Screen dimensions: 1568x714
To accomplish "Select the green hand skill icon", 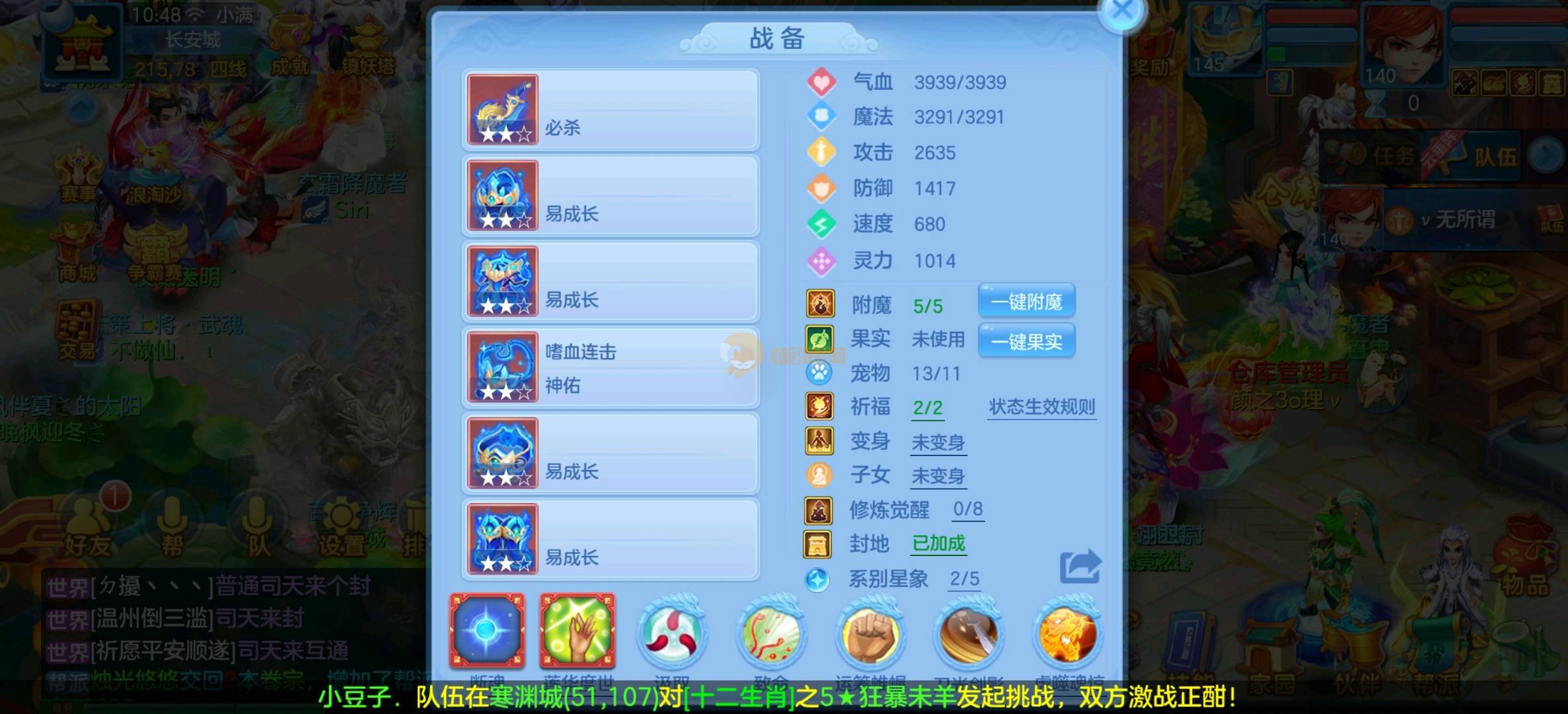I will tap(578, 631).
